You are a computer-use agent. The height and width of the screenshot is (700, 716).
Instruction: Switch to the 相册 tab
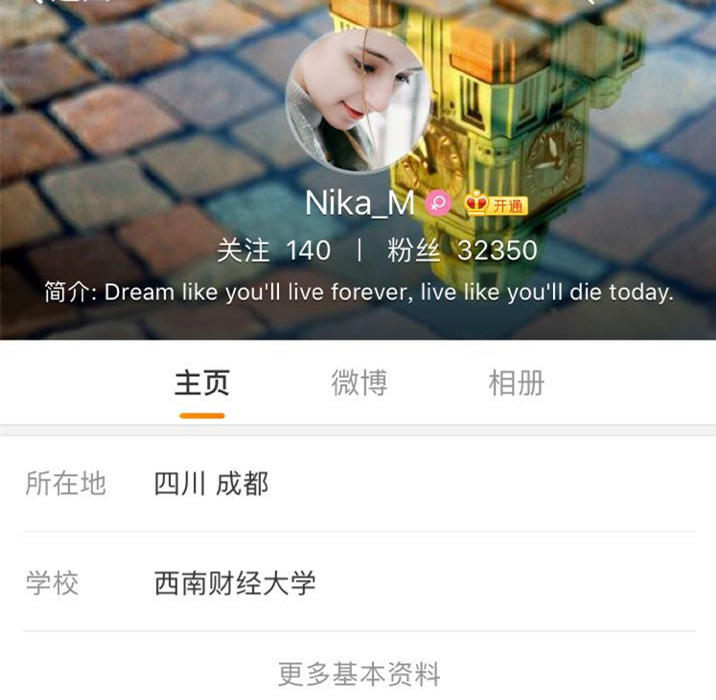click(x=516, y=383)
